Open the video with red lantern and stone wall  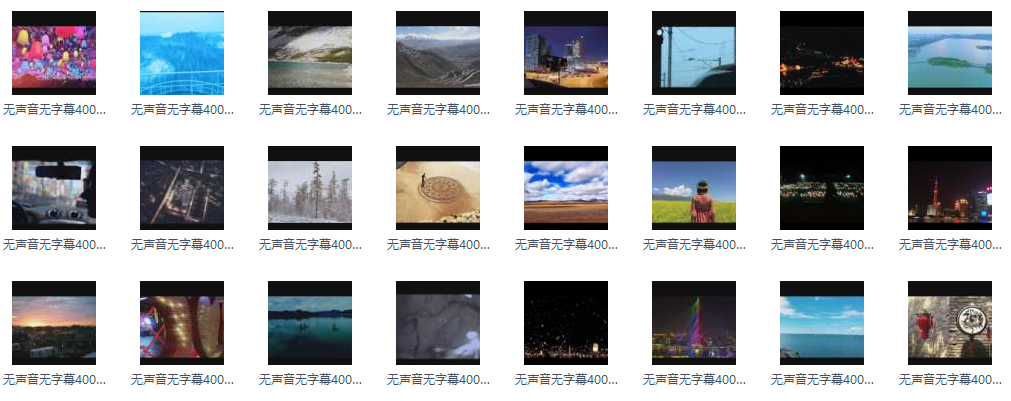950,323
